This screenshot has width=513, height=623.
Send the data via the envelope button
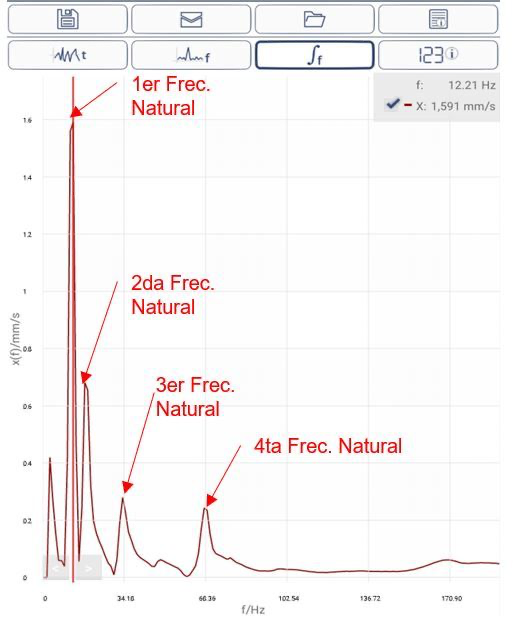coord(191,19)
